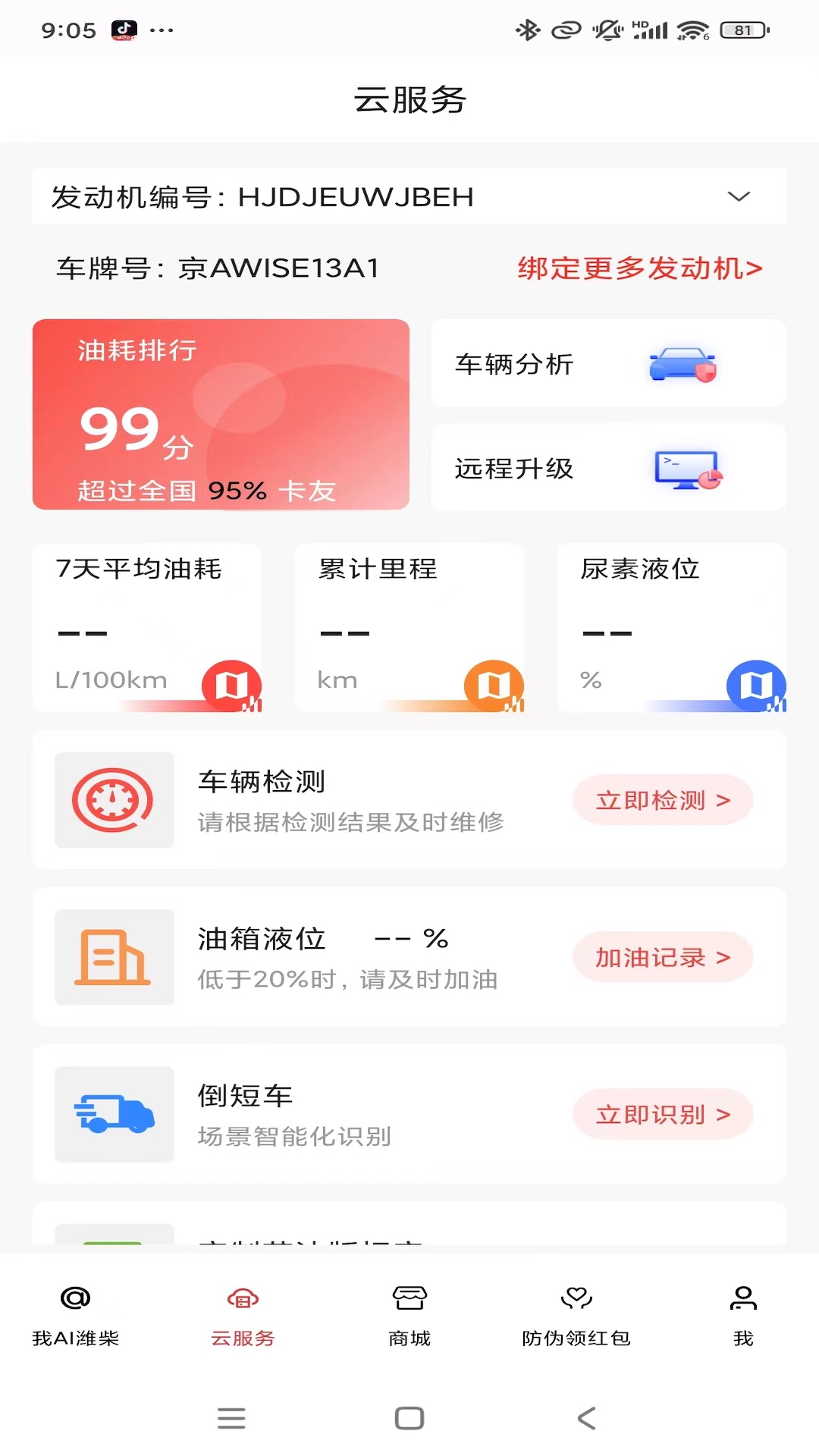Click the 立即识别 recognize button
Viewport: 819px width, 1456px height.
click(x=661, y=1114)
